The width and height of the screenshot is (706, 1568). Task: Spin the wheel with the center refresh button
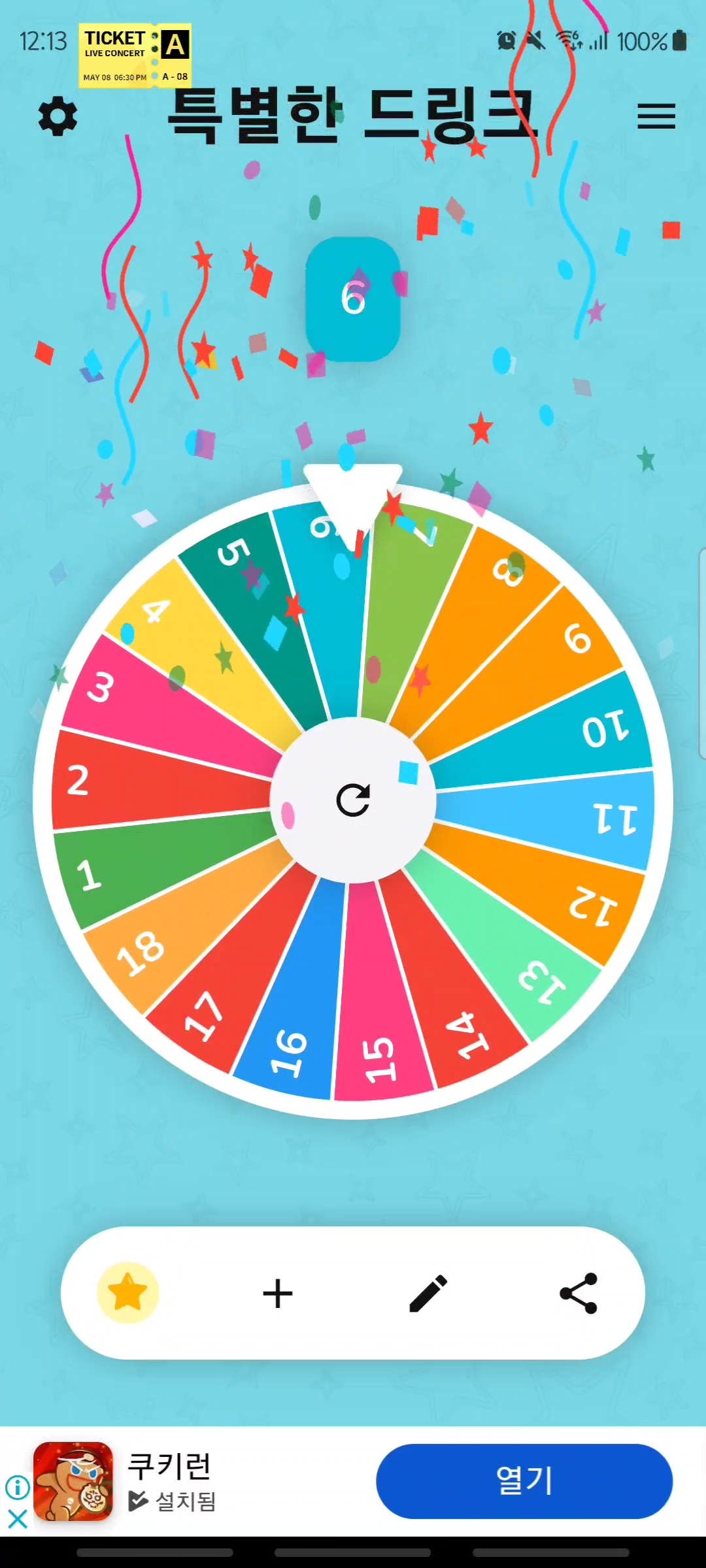pos(353,800)
